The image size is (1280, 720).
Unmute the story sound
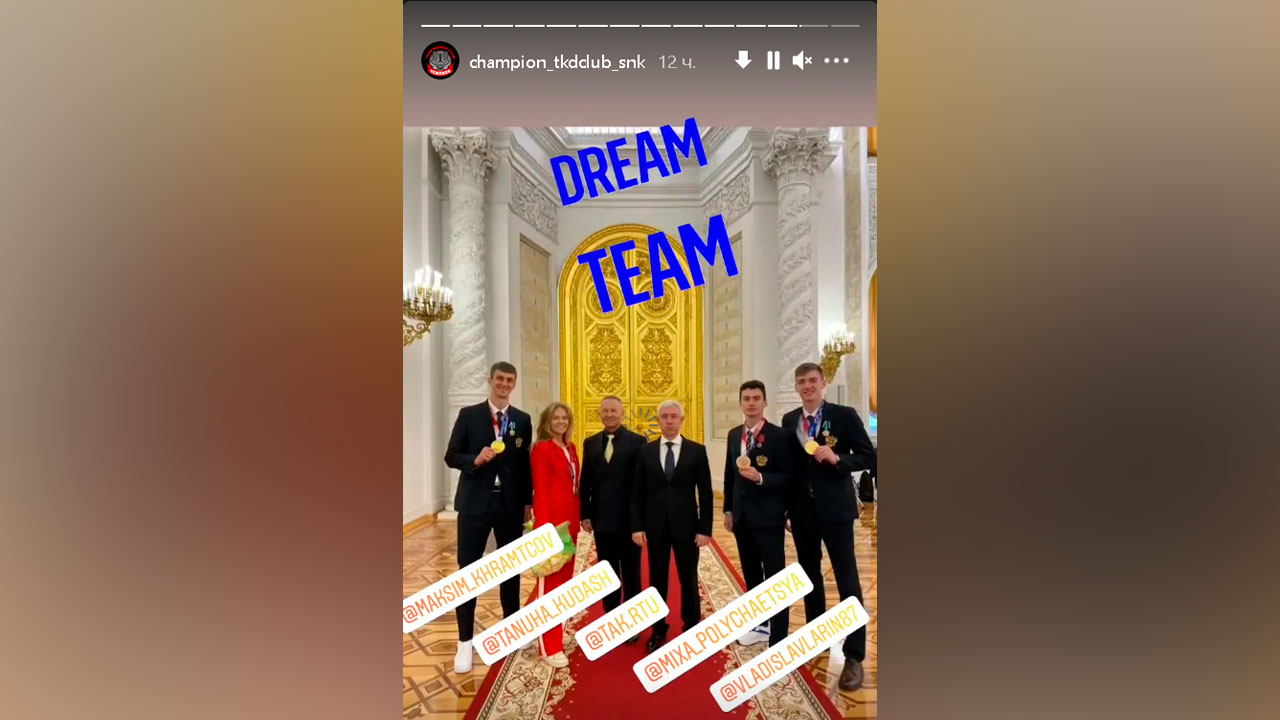pyautogui.click(x=802, y=61)
